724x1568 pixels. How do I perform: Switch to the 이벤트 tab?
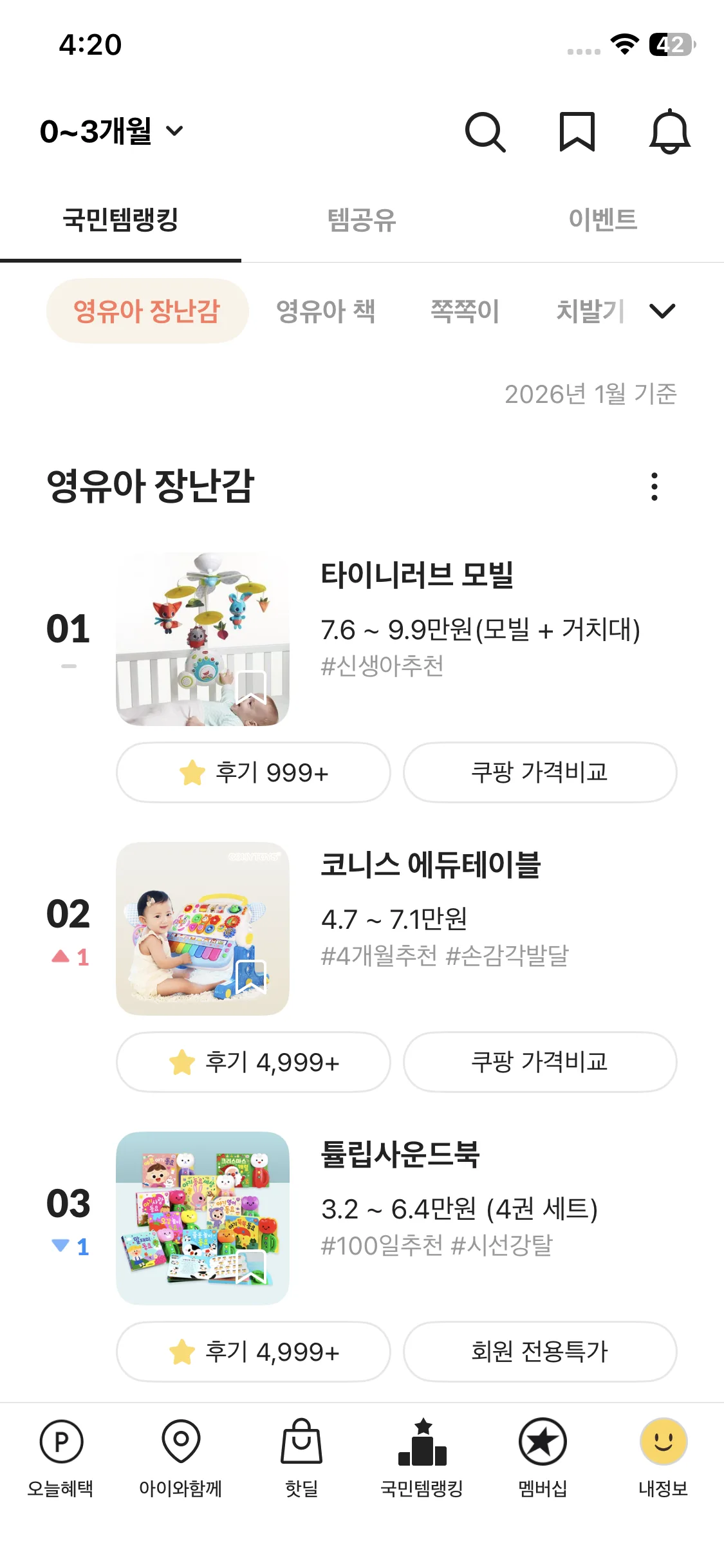click(x=602, y=220)
